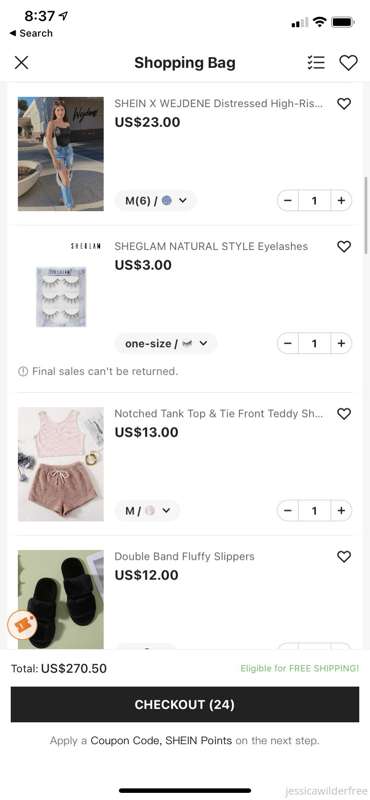Expand the M(6) size dropdown
Screen dimensions: 370x800
tap(156, 201)
